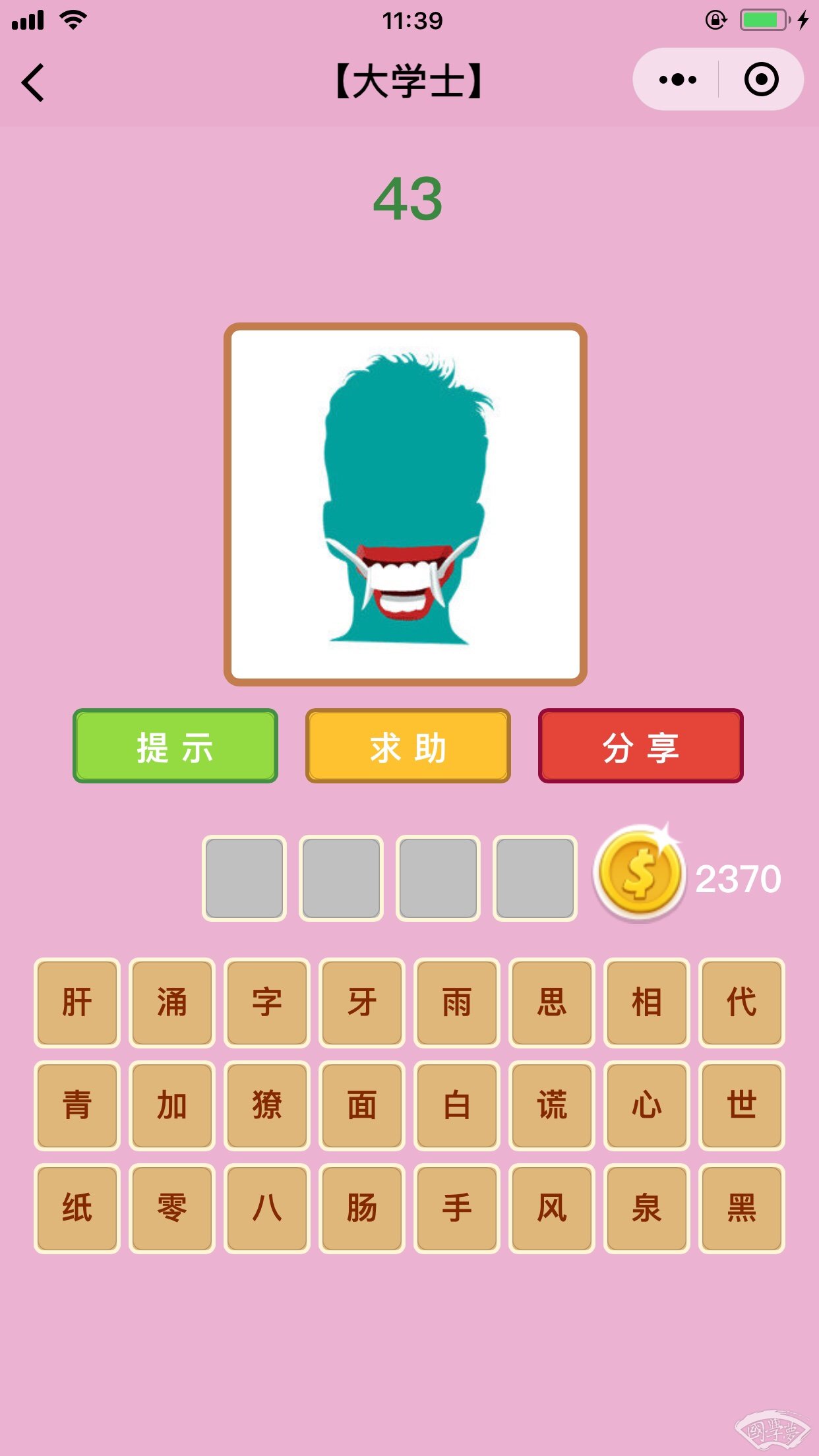Select the 风 character tile
Screen dimensions: 819x1456
point(552,1208)
